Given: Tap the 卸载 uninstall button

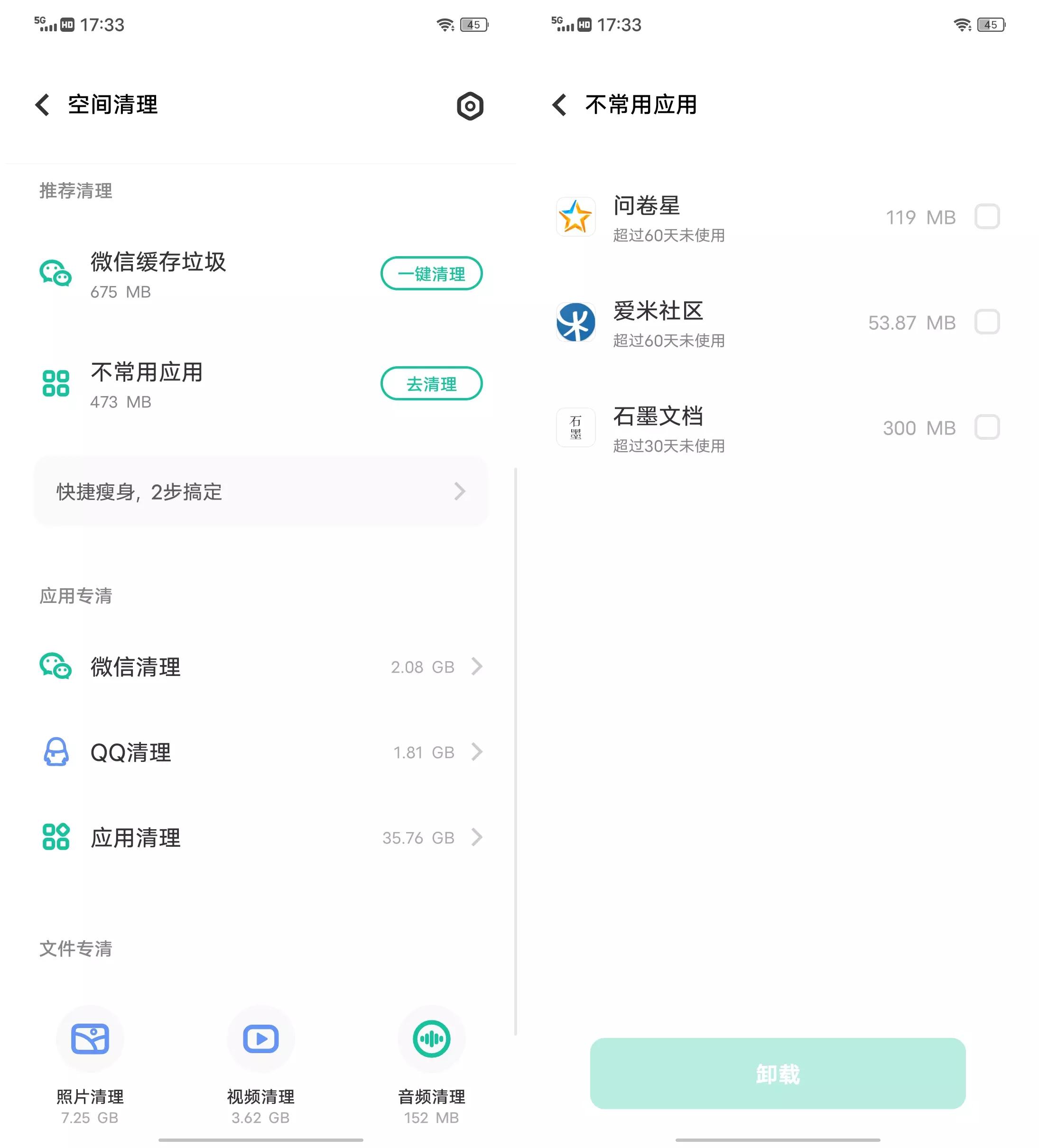Looking at the screenshot, I should (778, 1074).
